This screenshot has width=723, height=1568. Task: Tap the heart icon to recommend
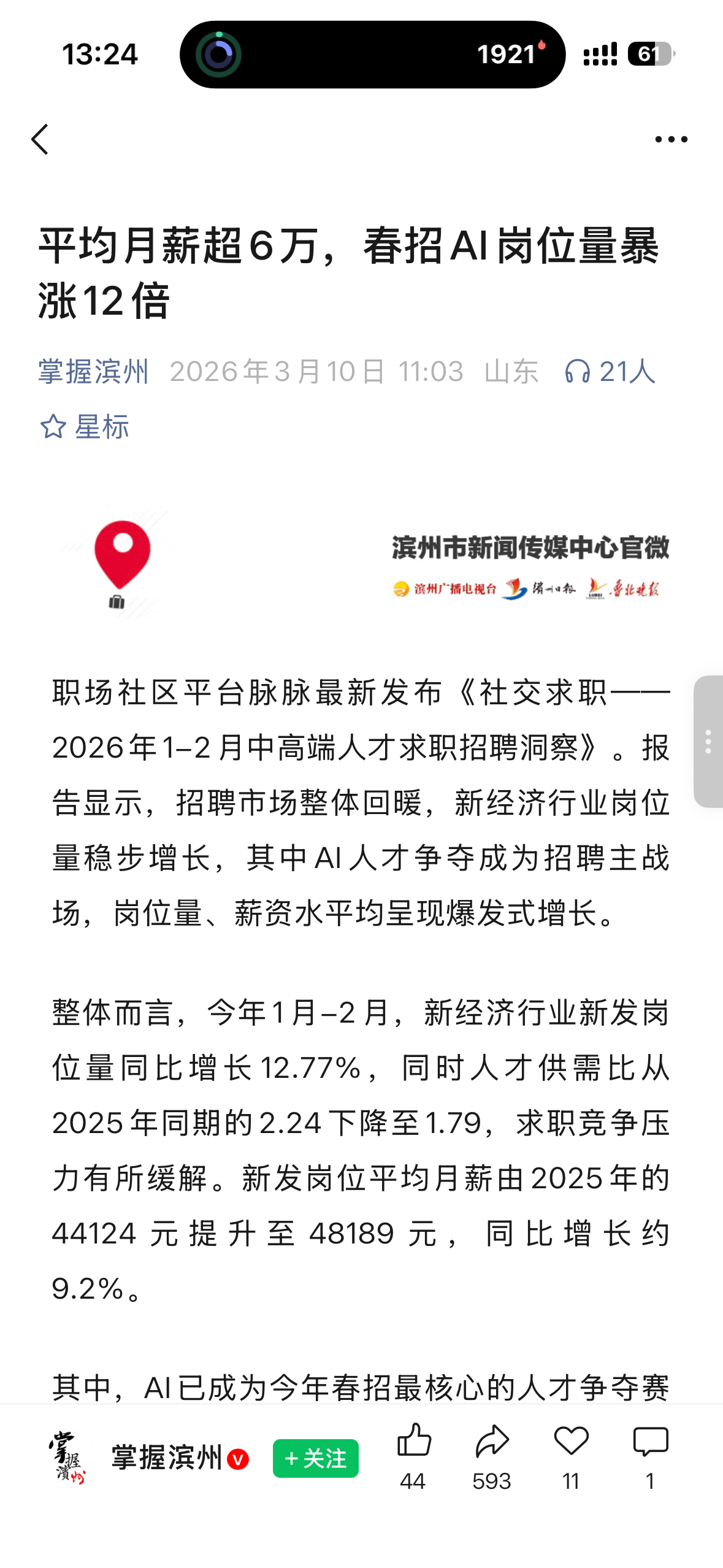tap(571, 1440)
